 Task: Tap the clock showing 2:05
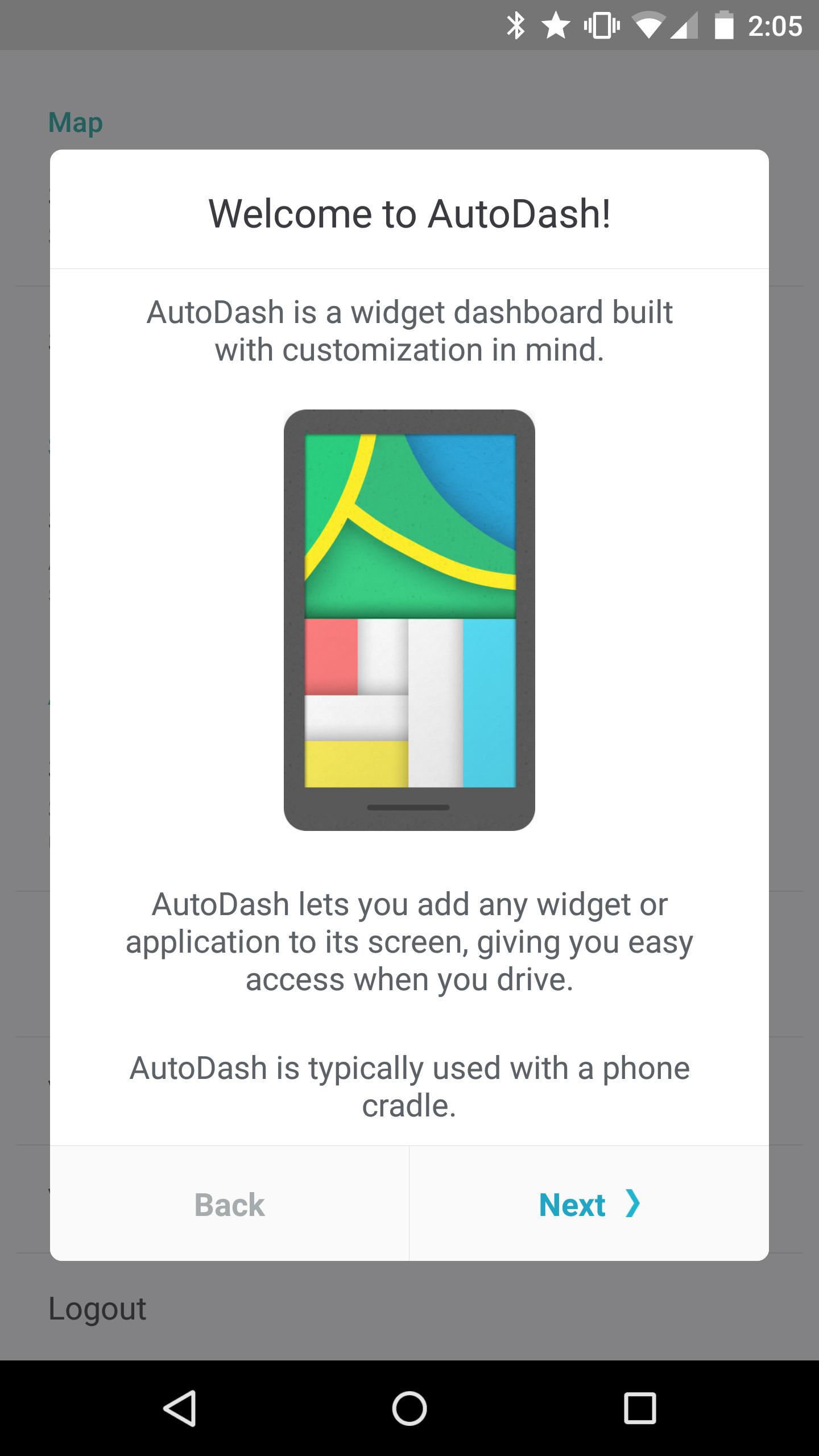click(x=775, y=24)
